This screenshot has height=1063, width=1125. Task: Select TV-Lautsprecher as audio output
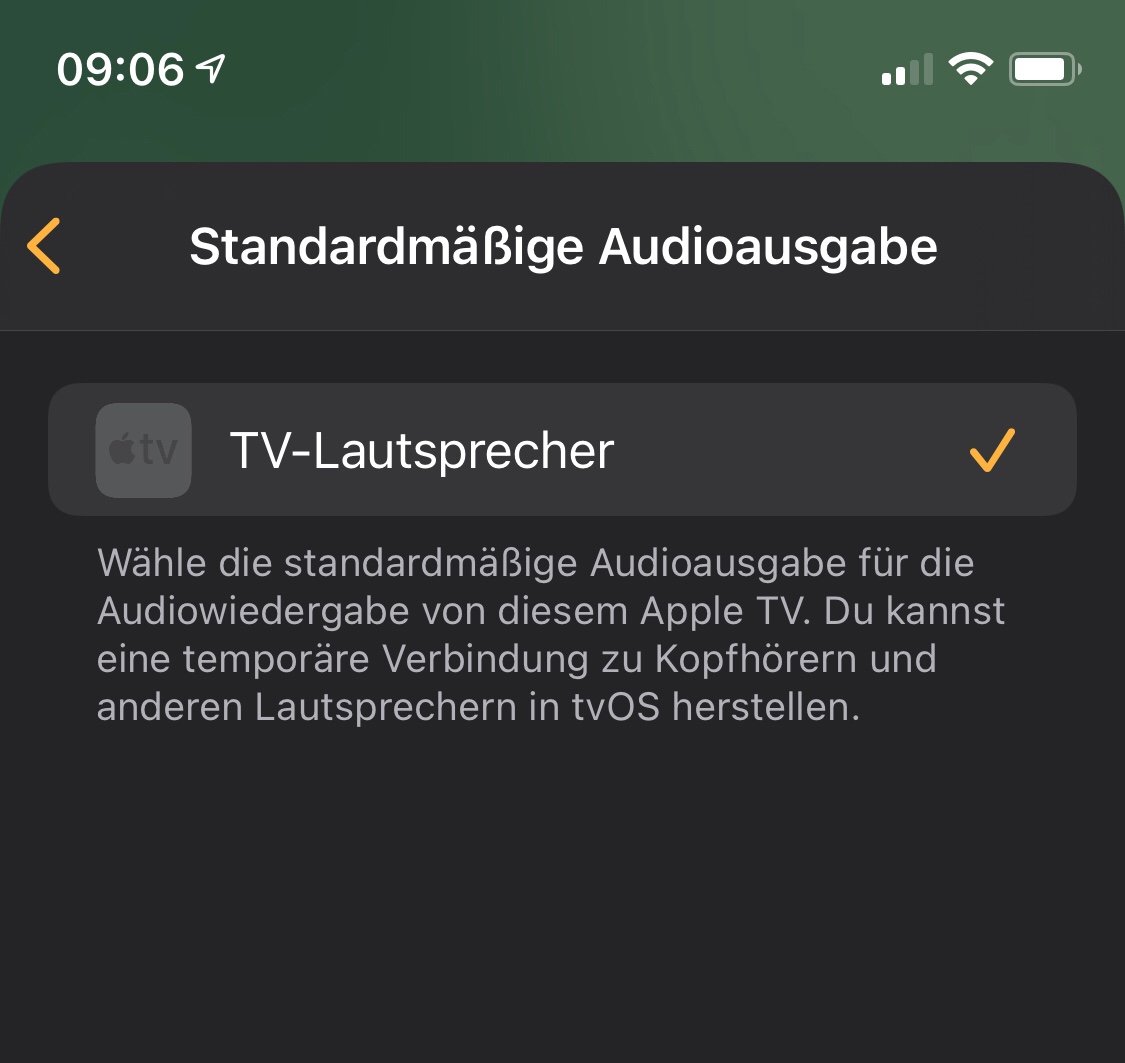(562, 450)
